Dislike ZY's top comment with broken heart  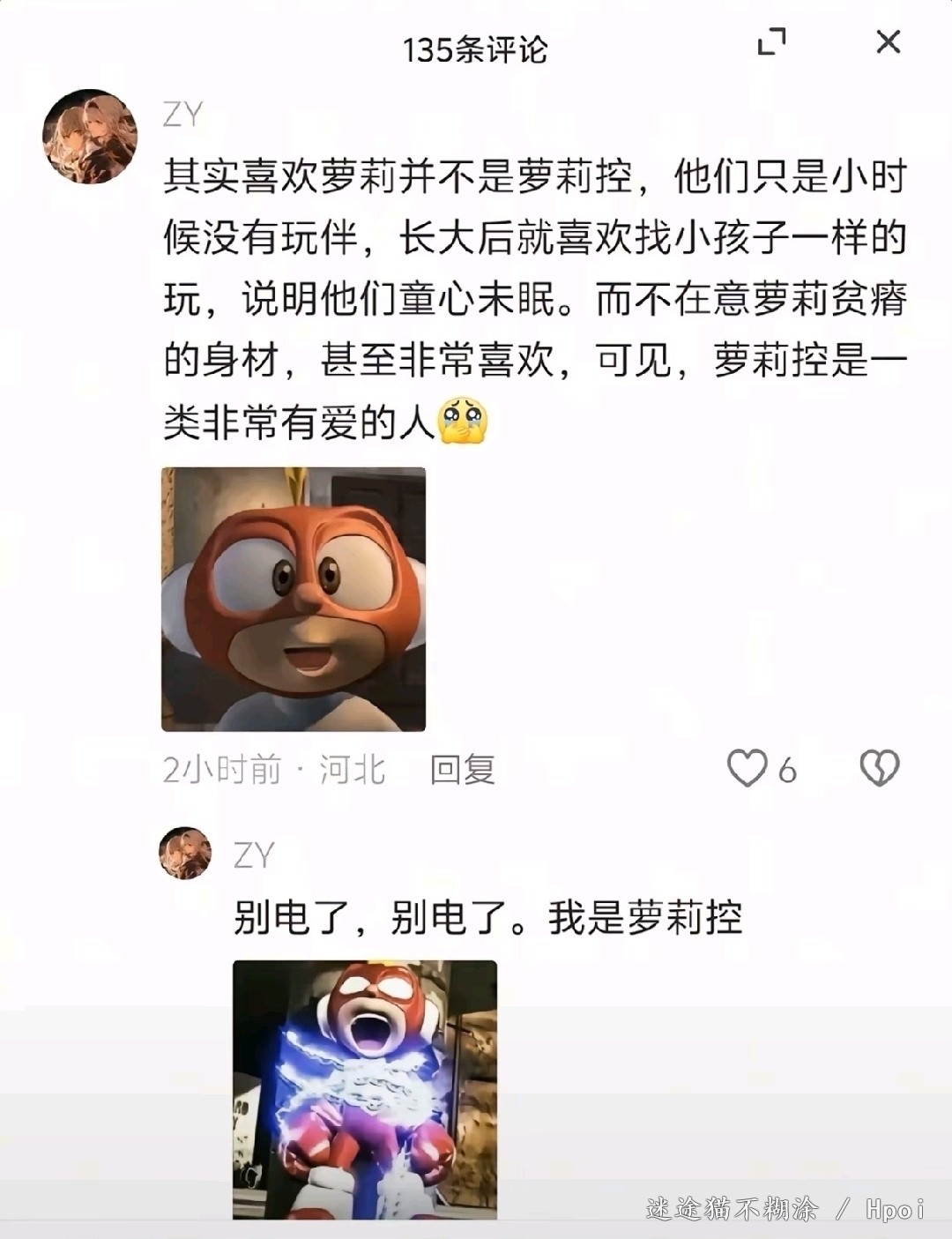(x=879, y=769)
